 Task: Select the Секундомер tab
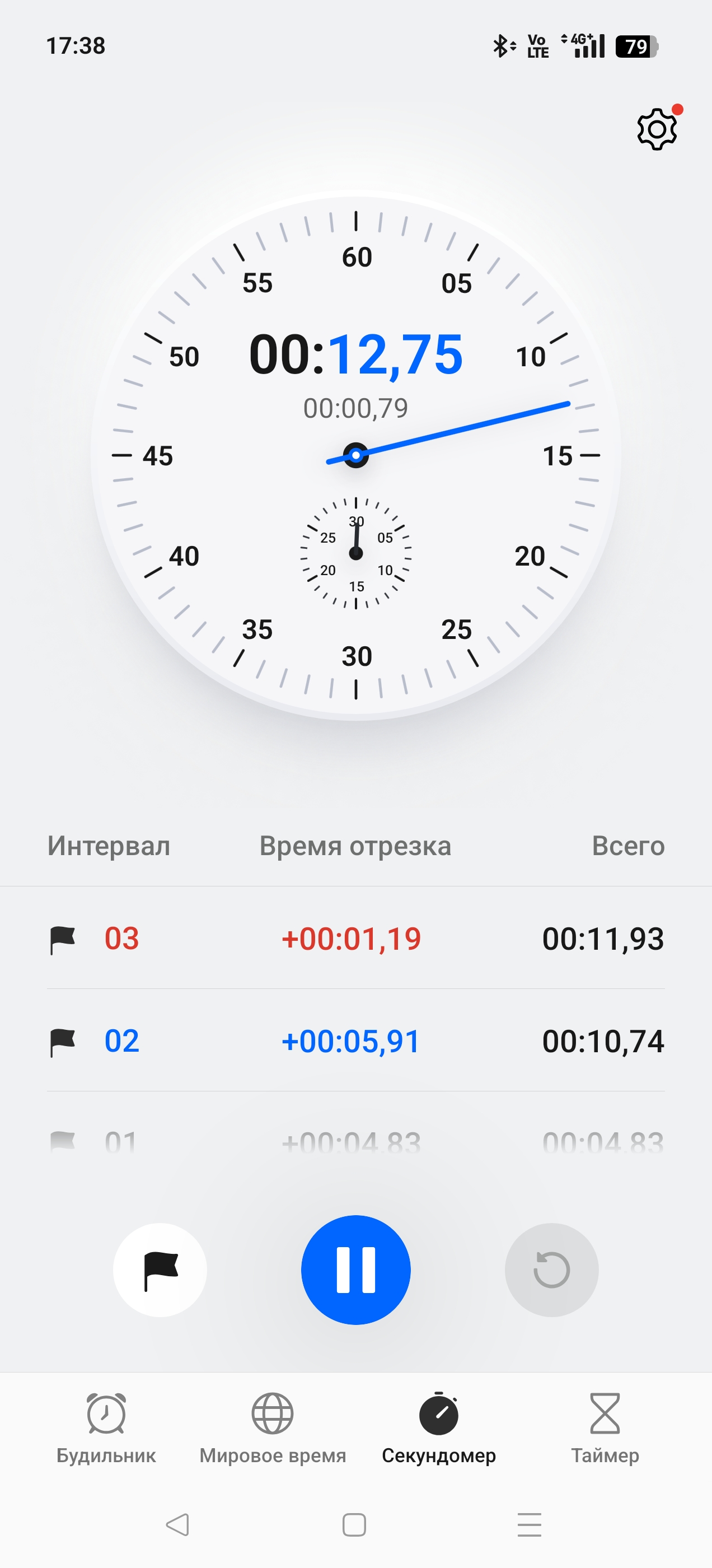[x=439, y=1427]
